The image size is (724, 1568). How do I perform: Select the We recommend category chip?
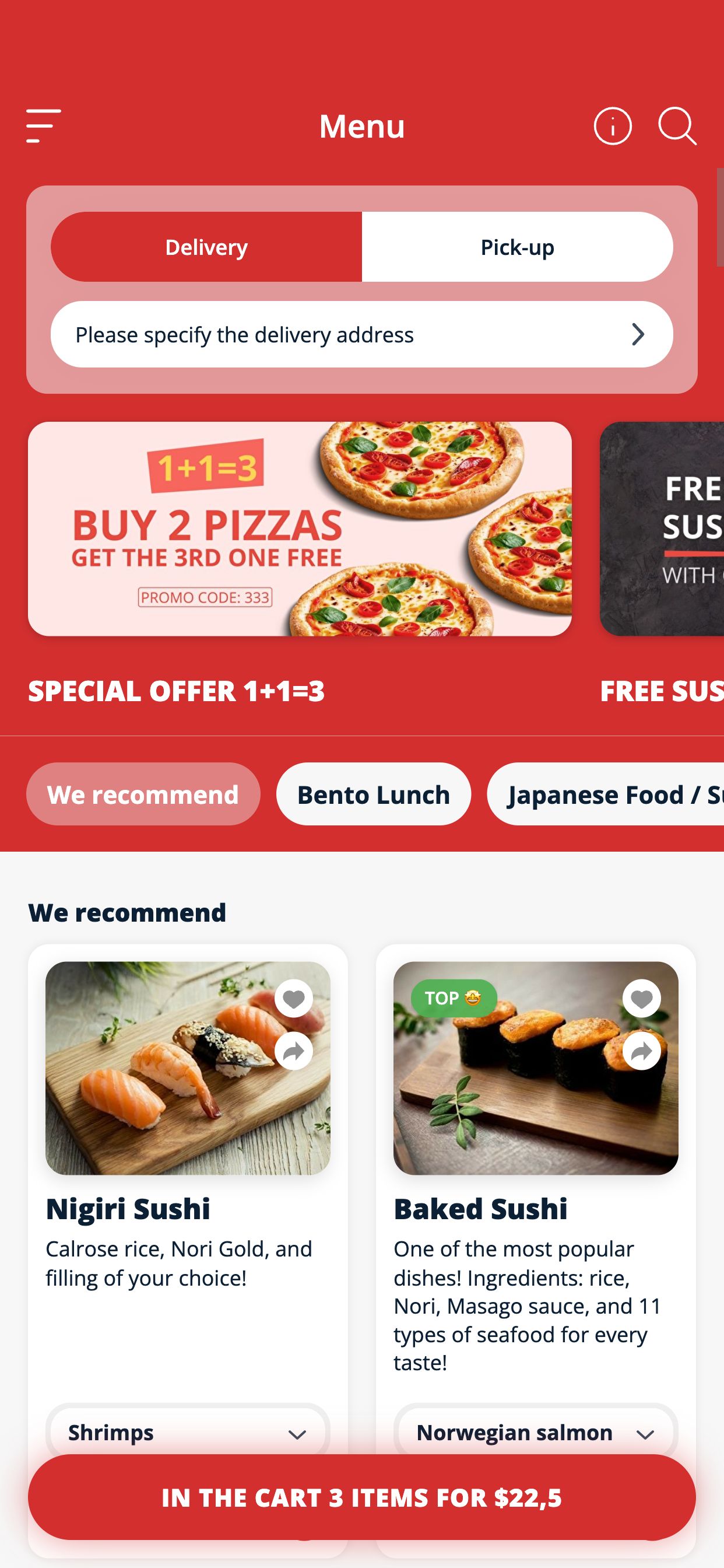click(143, 794)
